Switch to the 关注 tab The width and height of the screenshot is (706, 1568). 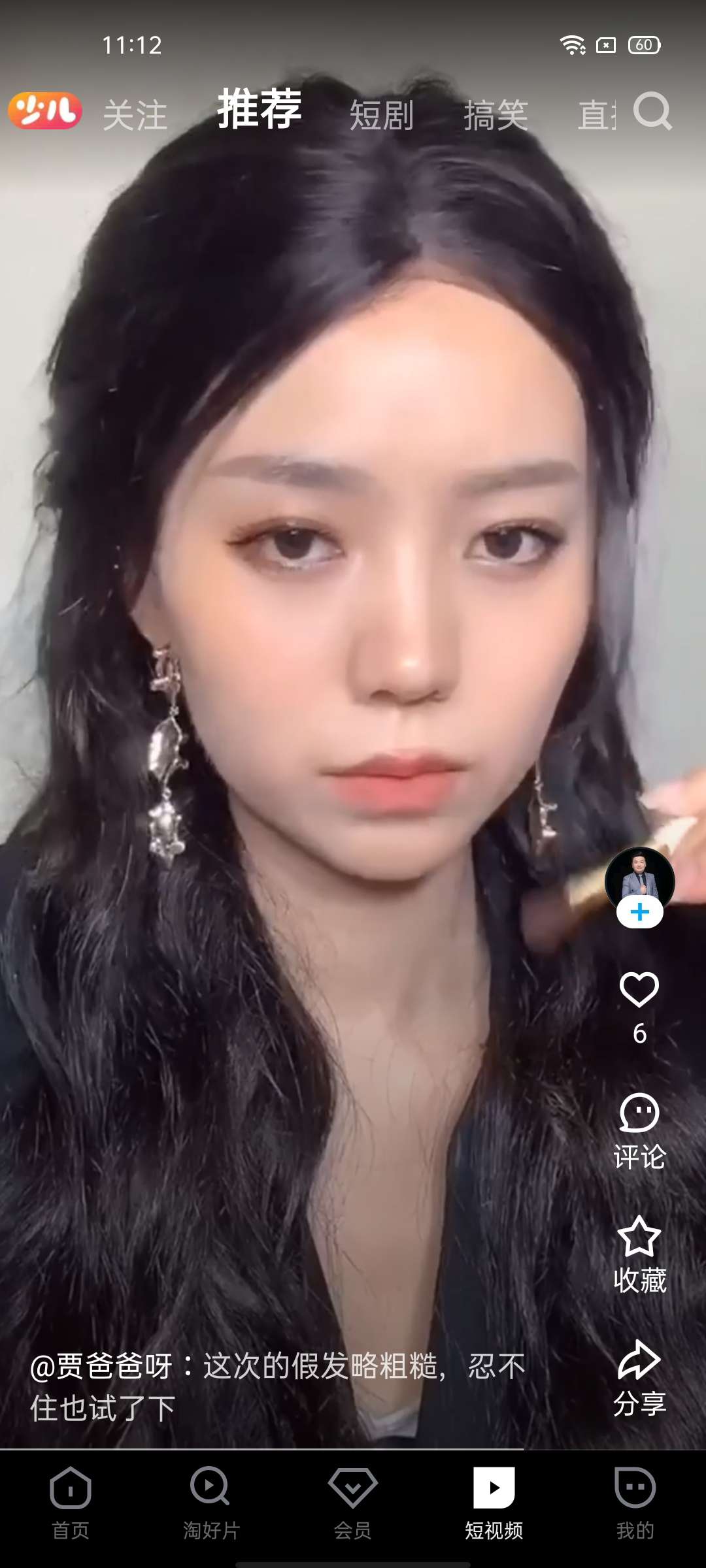coord(135,115)
